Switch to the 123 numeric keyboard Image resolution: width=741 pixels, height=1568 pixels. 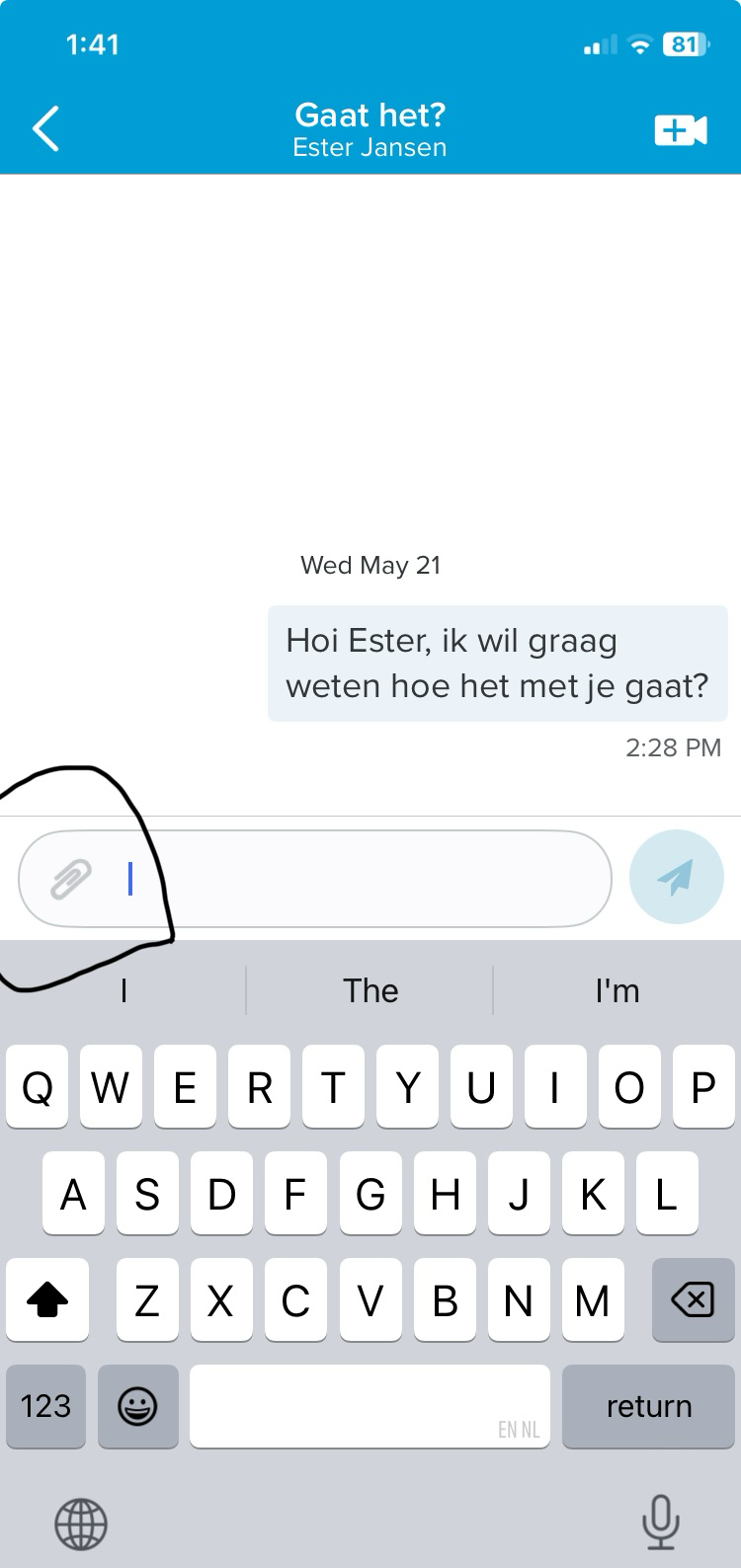[x=45, y=1406]
